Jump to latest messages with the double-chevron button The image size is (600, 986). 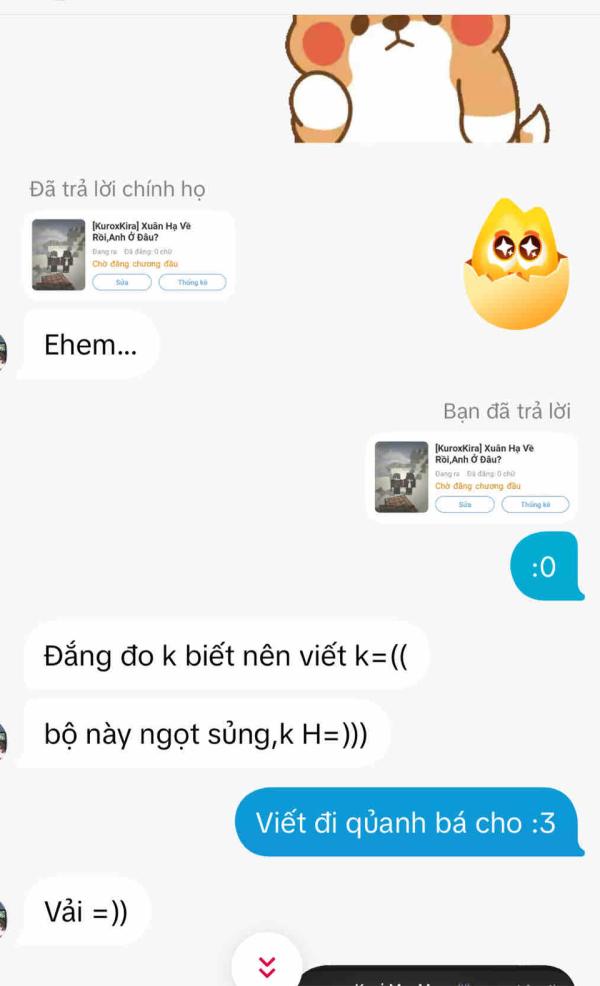click(267, 964)
